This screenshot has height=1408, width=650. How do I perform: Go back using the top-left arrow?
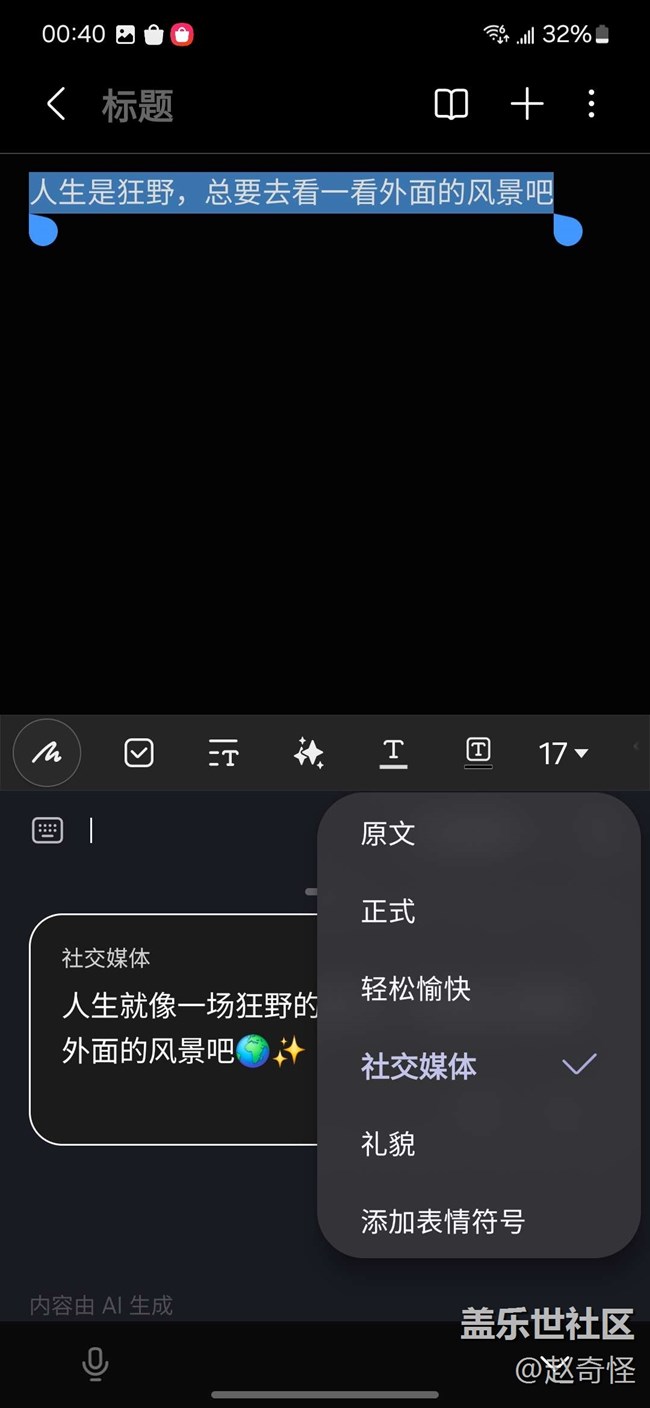(56, 104)
